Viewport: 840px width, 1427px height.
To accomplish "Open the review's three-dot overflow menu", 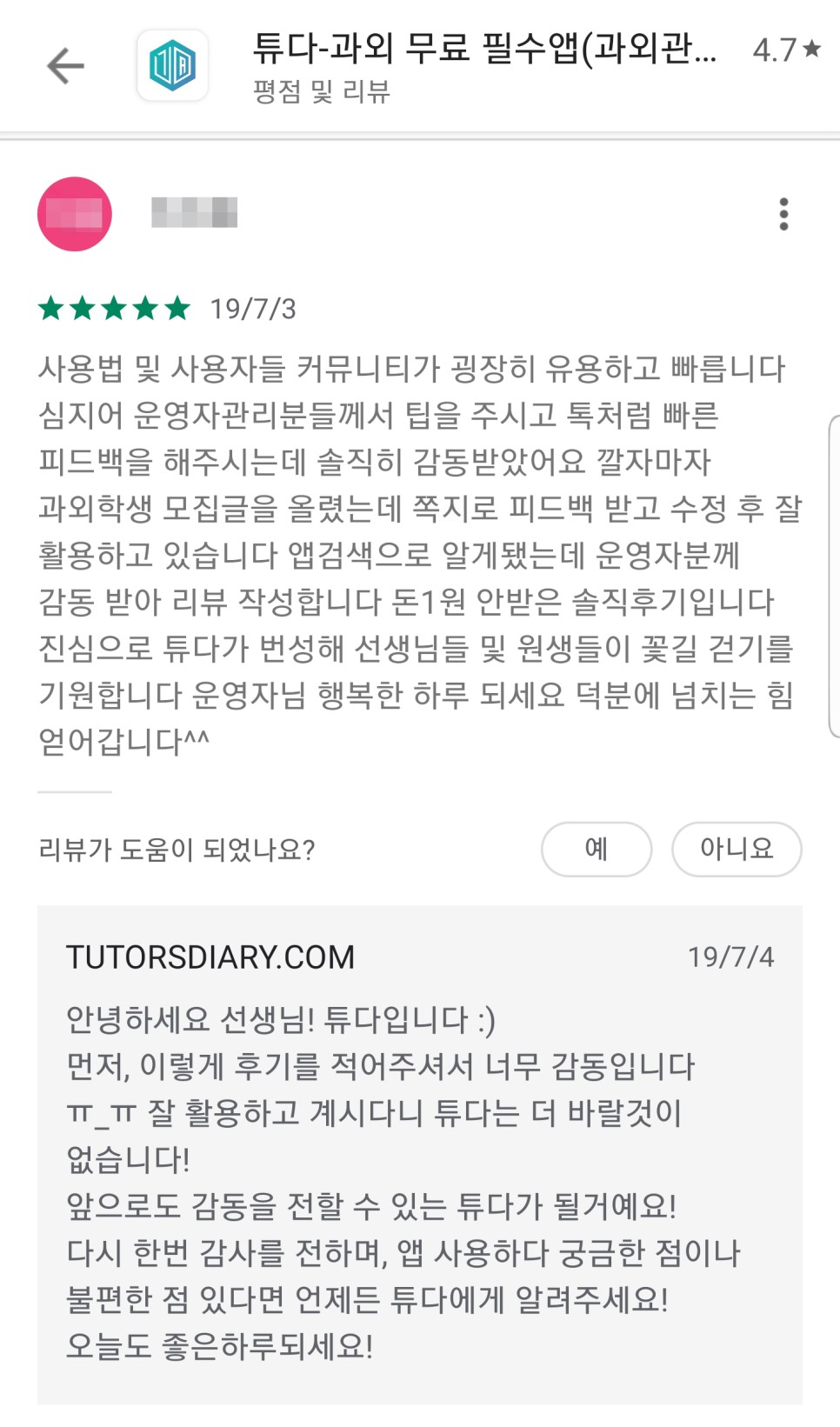I will point(783,214).
